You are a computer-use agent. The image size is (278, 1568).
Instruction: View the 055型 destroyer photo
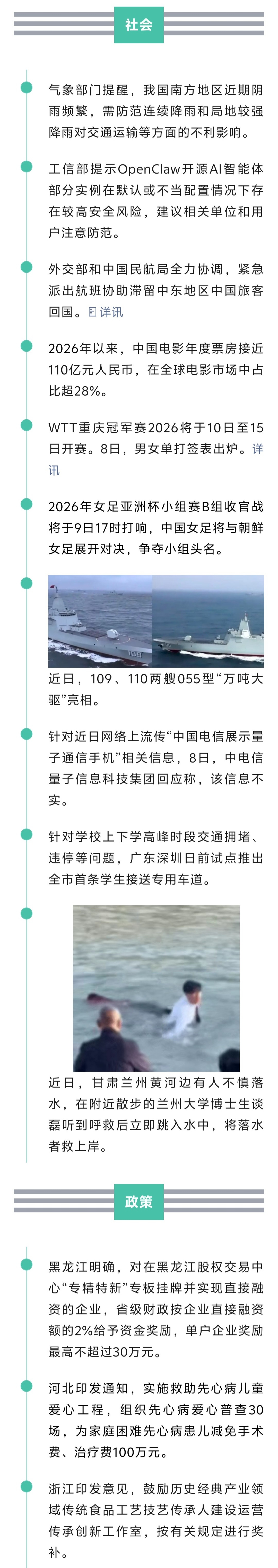(x=156, y=621)
